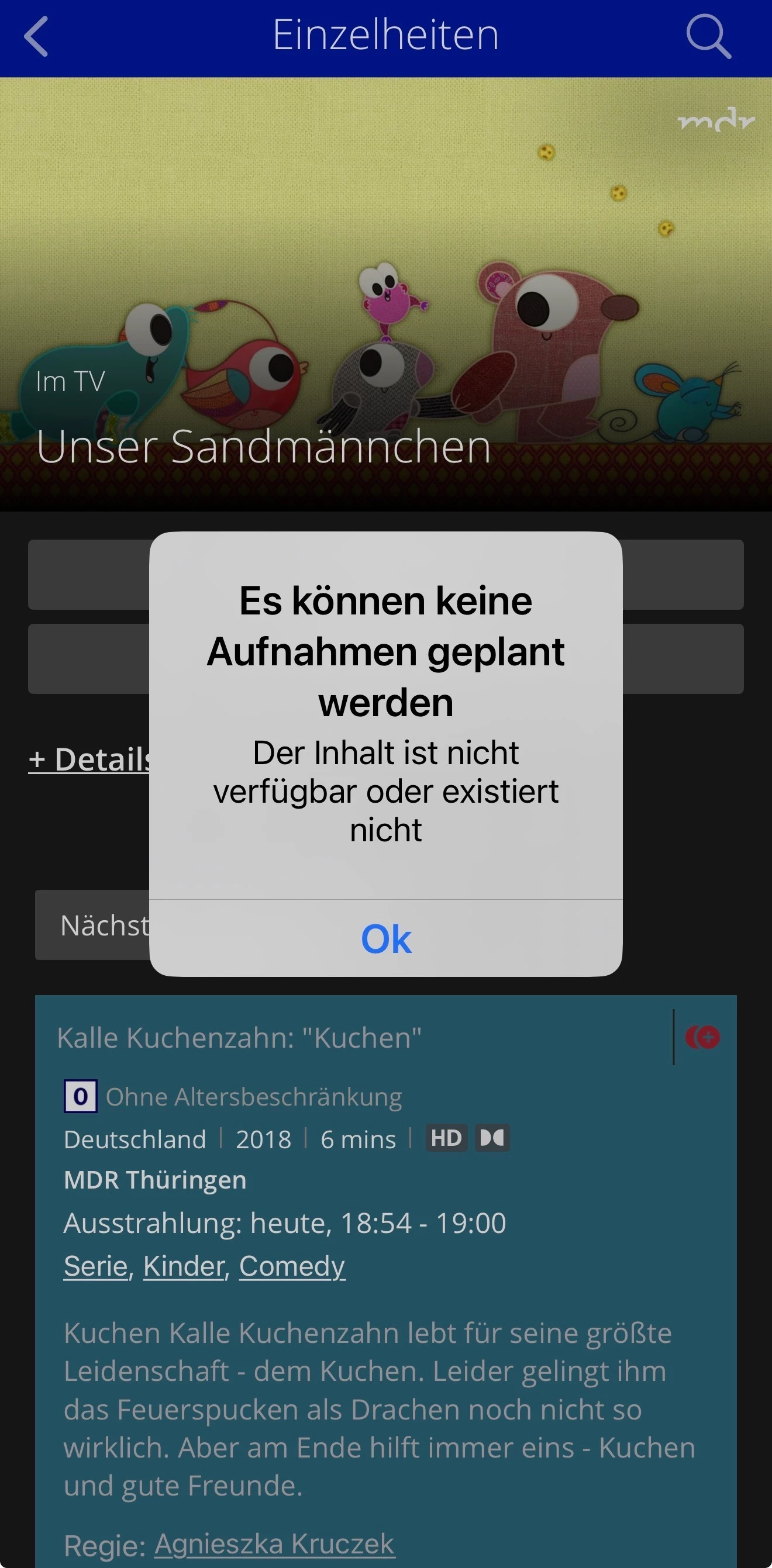The image size is (772, 1568).
Task: Open director Agnieszka Kruczek's page
Action: tap(274, 1543)
